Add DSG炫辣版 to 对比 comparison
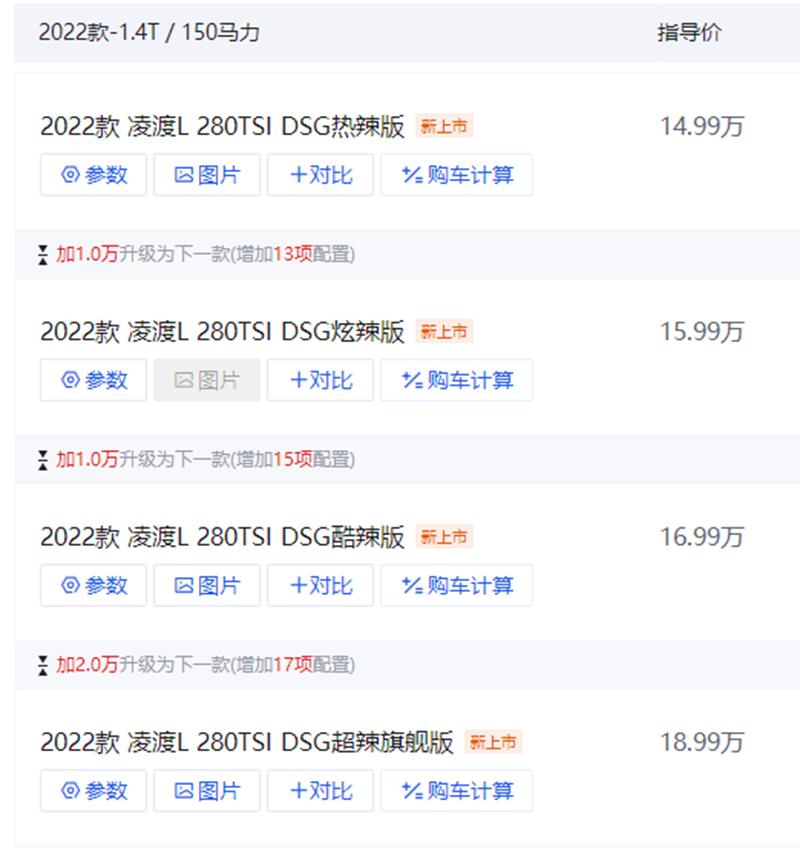The width and height of the screenshot is (800, 855). tap(320, 380)
